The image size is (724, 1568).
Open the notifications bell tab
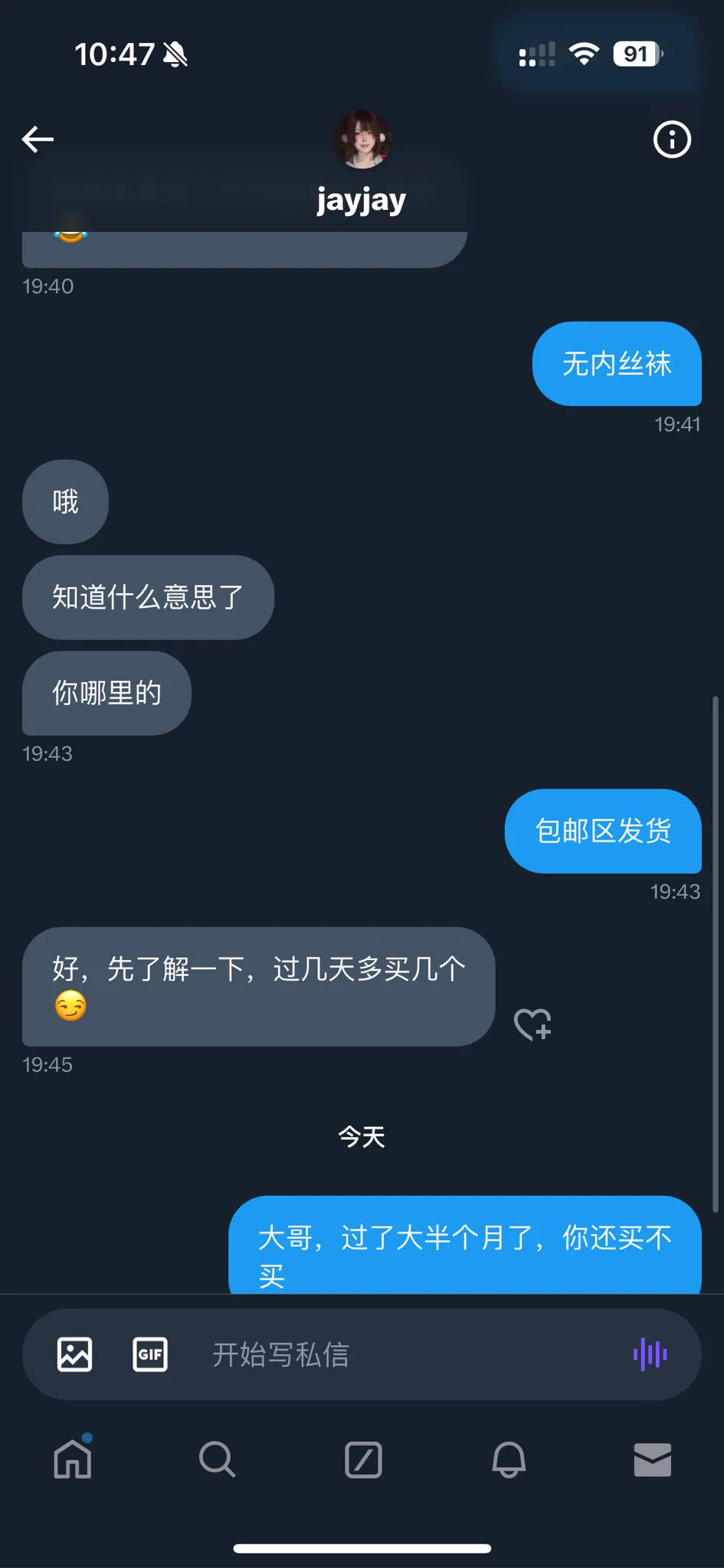(509, 1459)
